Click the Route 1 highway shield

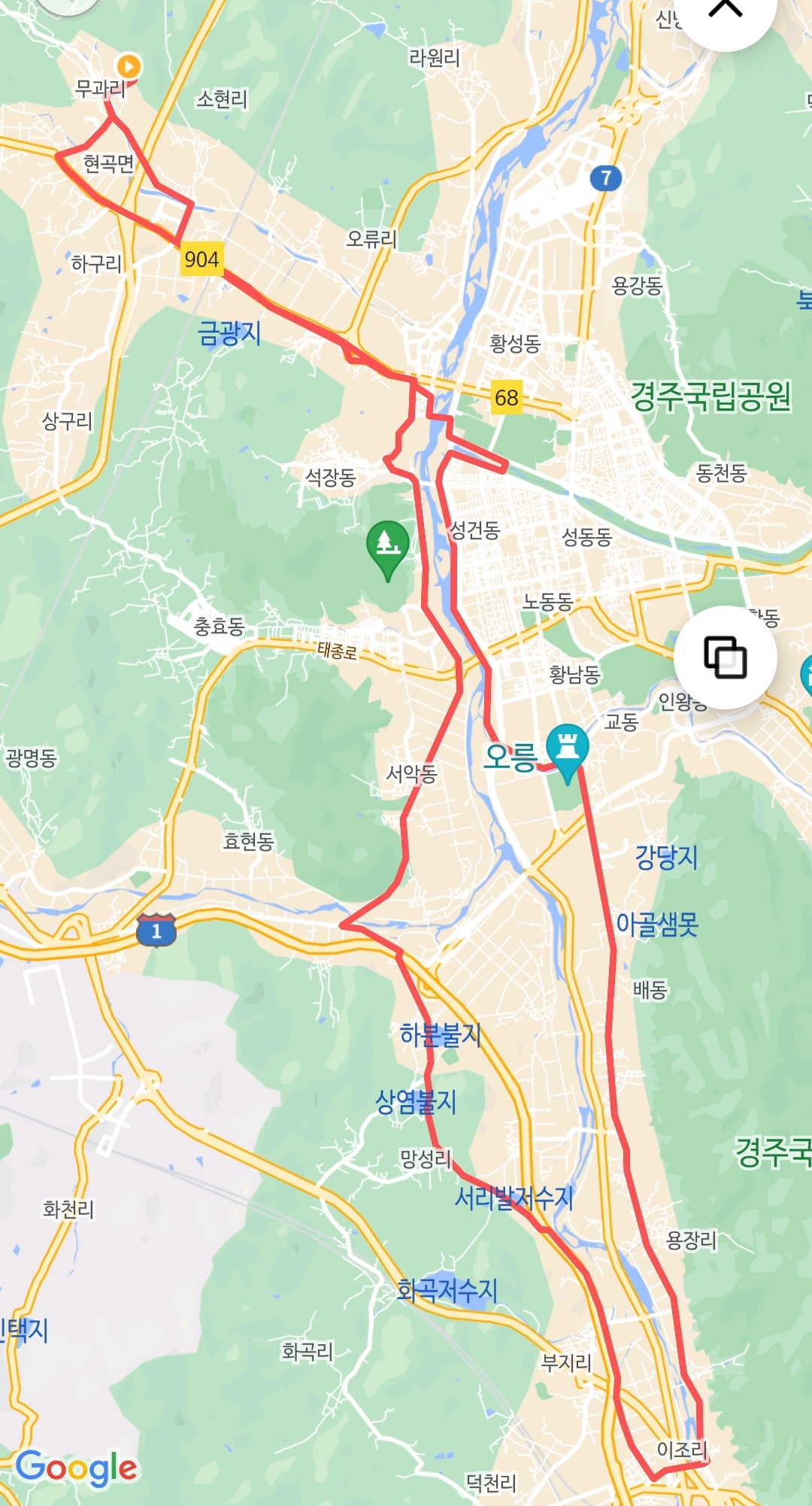click(157, 929)
